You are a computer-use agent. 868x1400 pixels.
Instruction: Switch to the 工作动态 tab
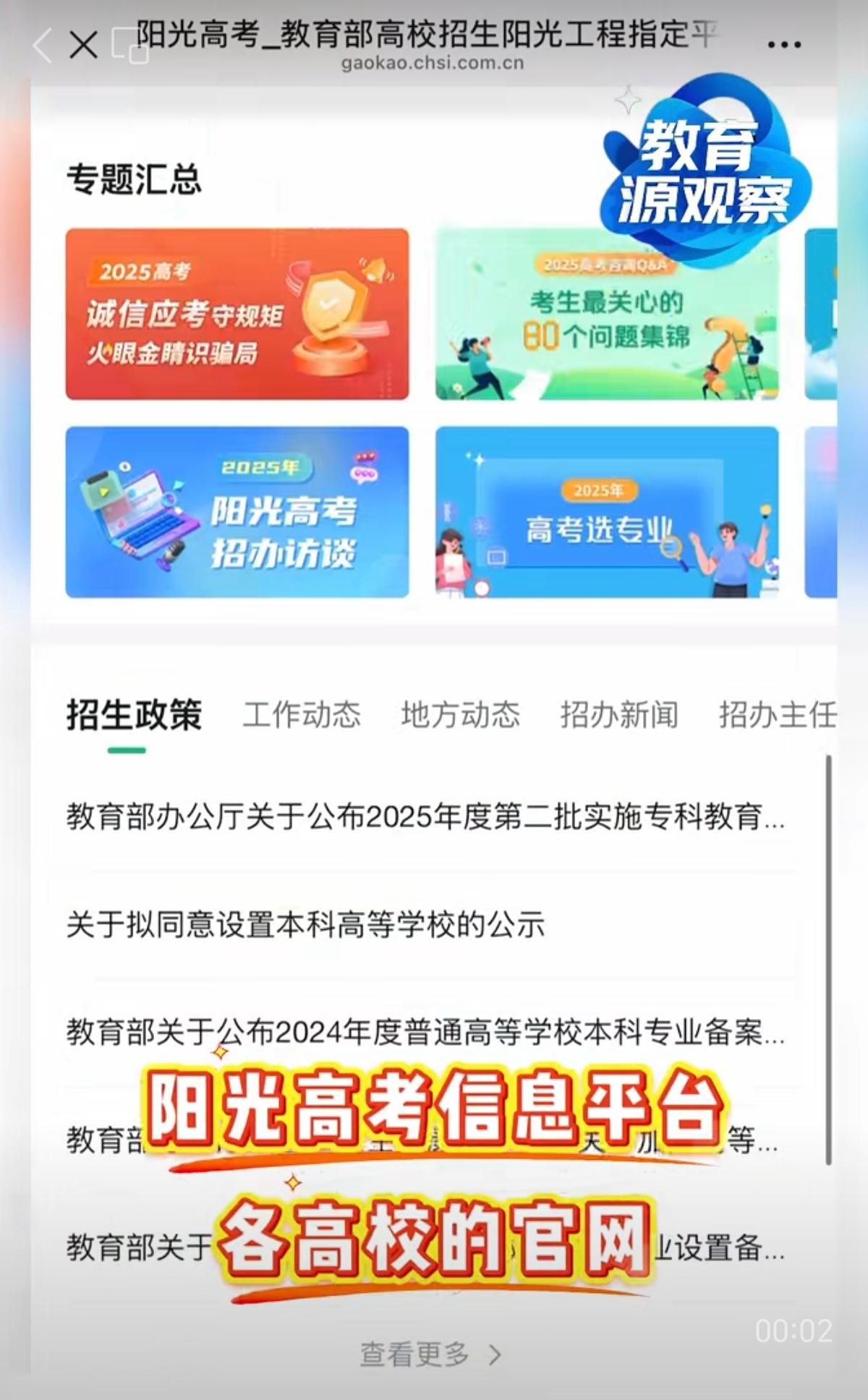pyautogui.click(x=302, y=714)
